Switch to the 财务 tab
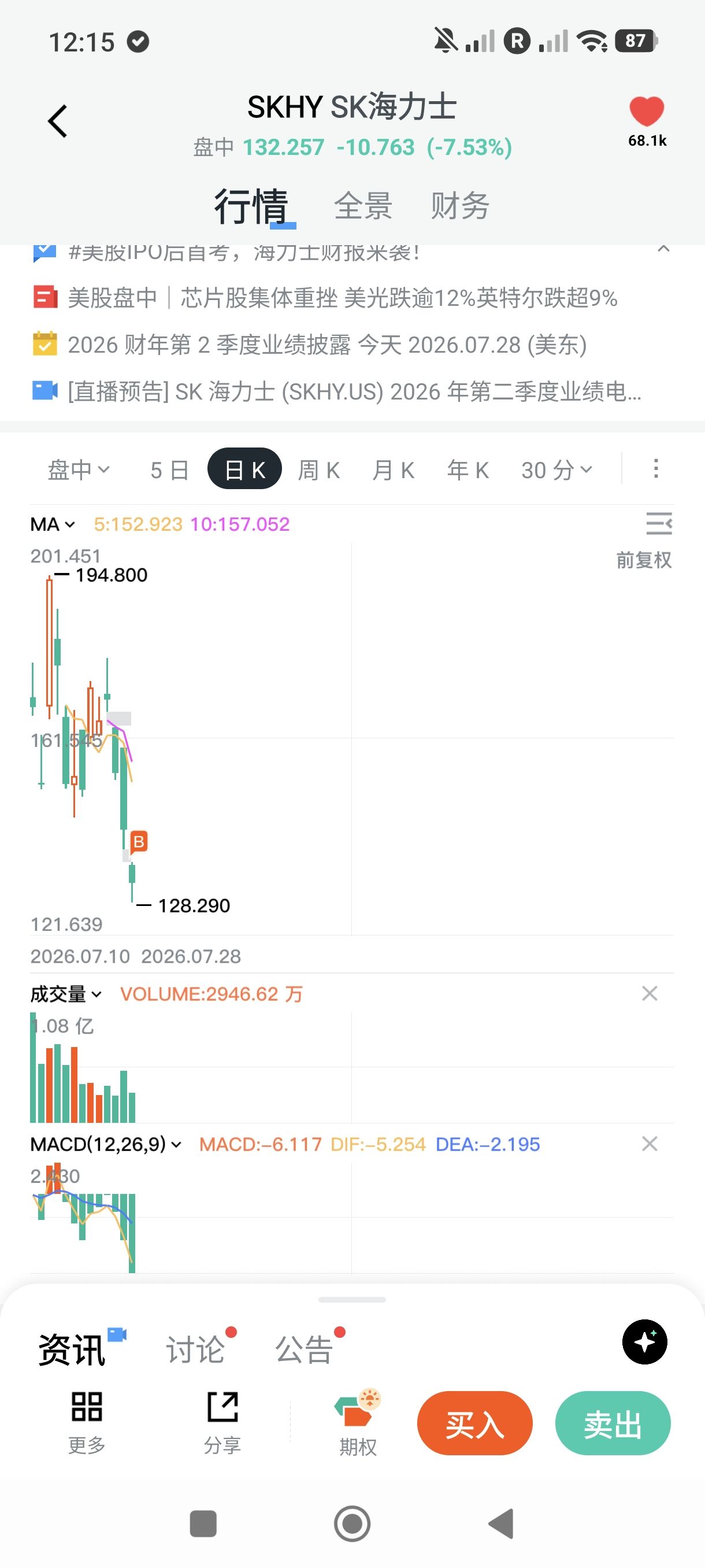Screen dimensions: 705x1568 tap(460, 206)
